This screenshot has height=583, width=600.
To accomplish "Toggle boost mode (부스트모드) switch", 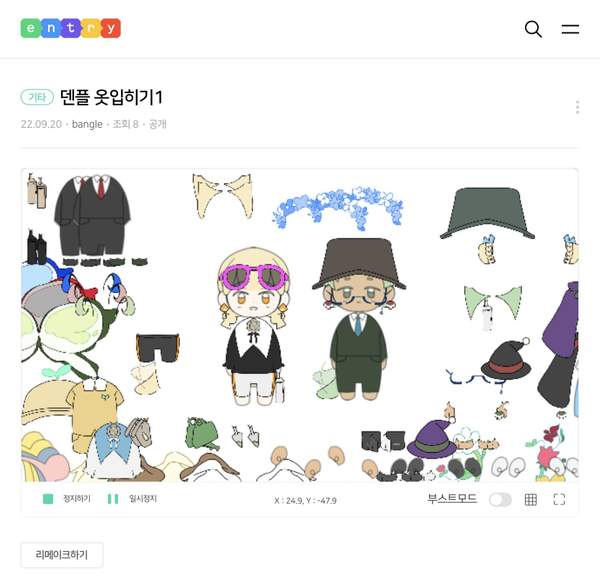I will pos(500,499).
